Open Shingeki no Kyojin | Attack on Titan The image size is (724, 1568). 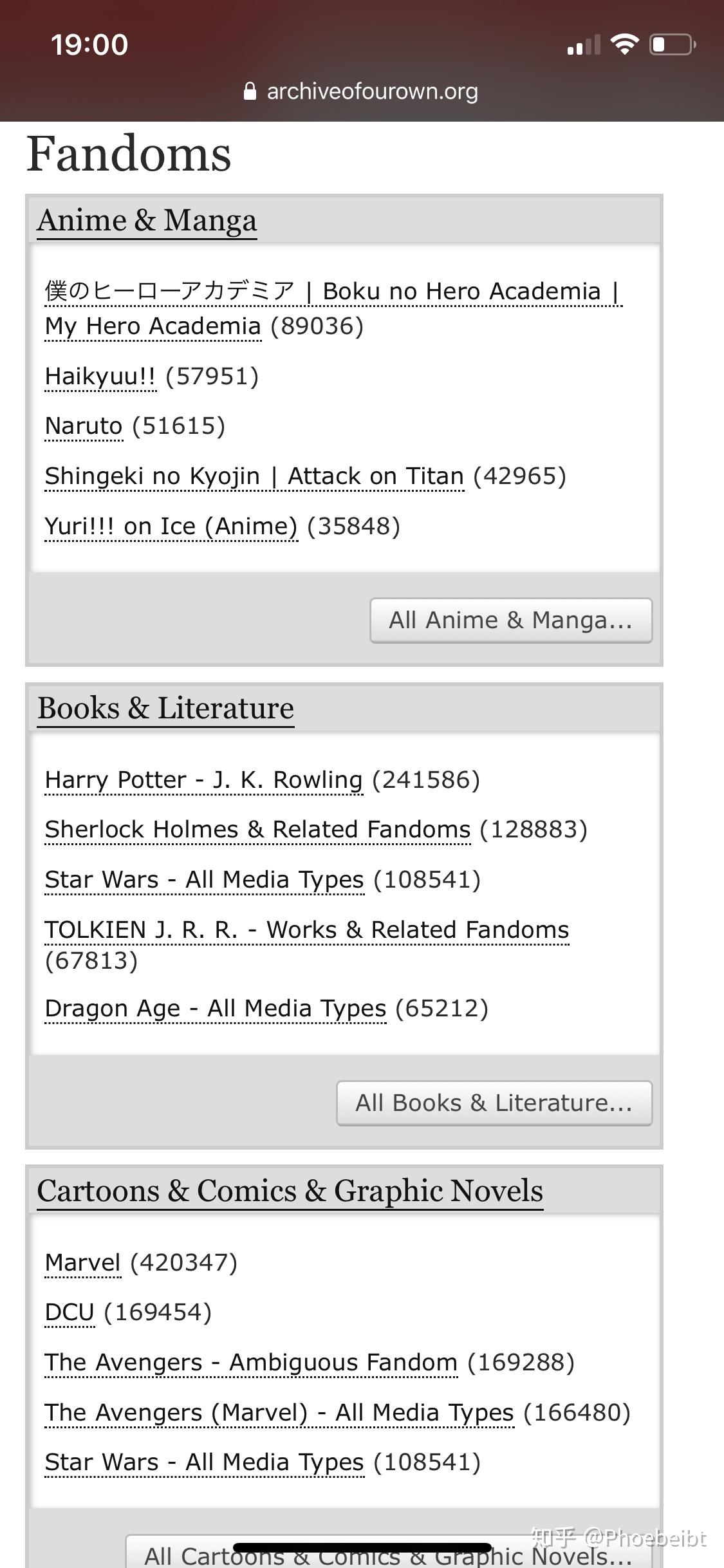point(254,476)
